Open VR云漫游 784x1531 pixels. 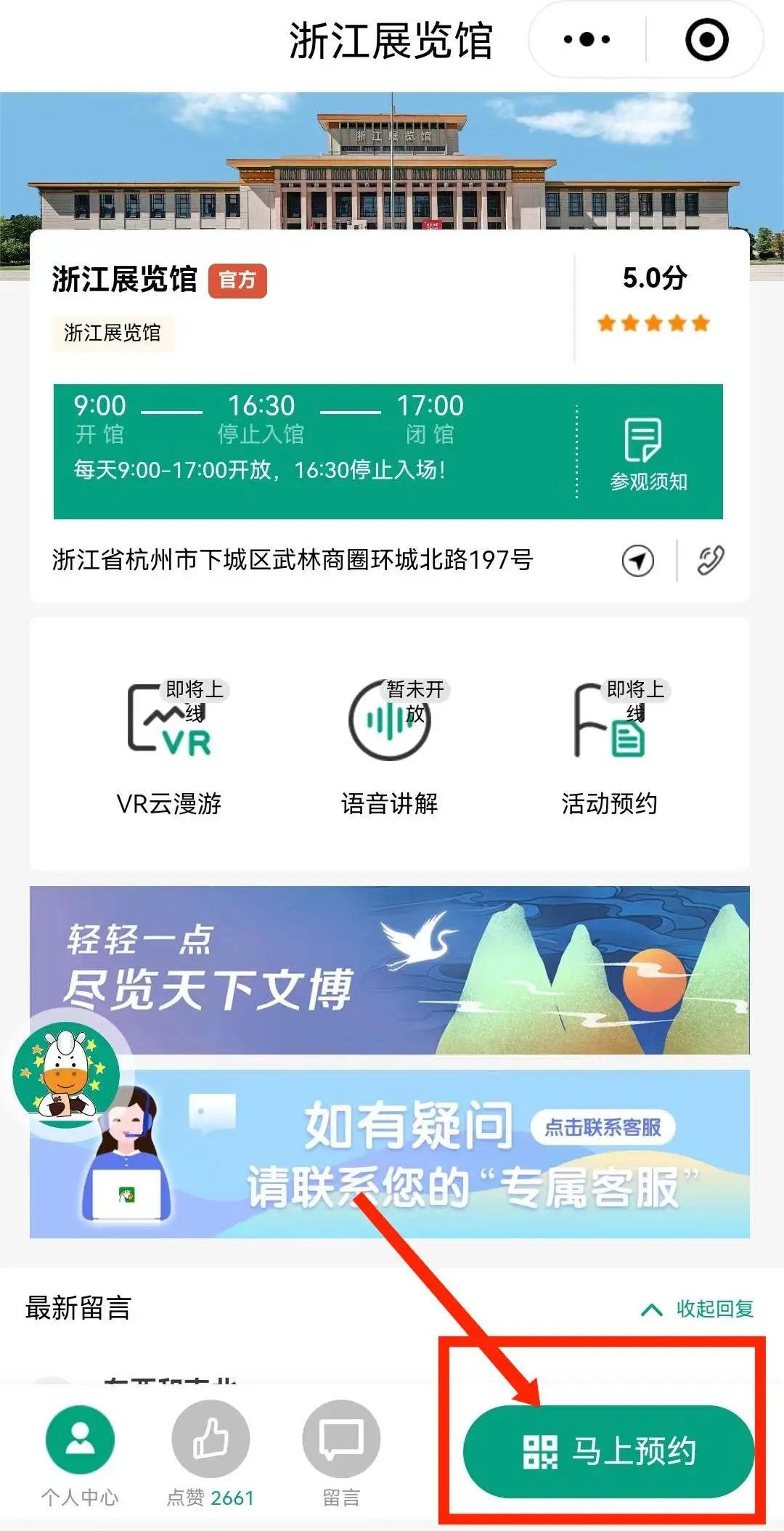pos(169,747)
